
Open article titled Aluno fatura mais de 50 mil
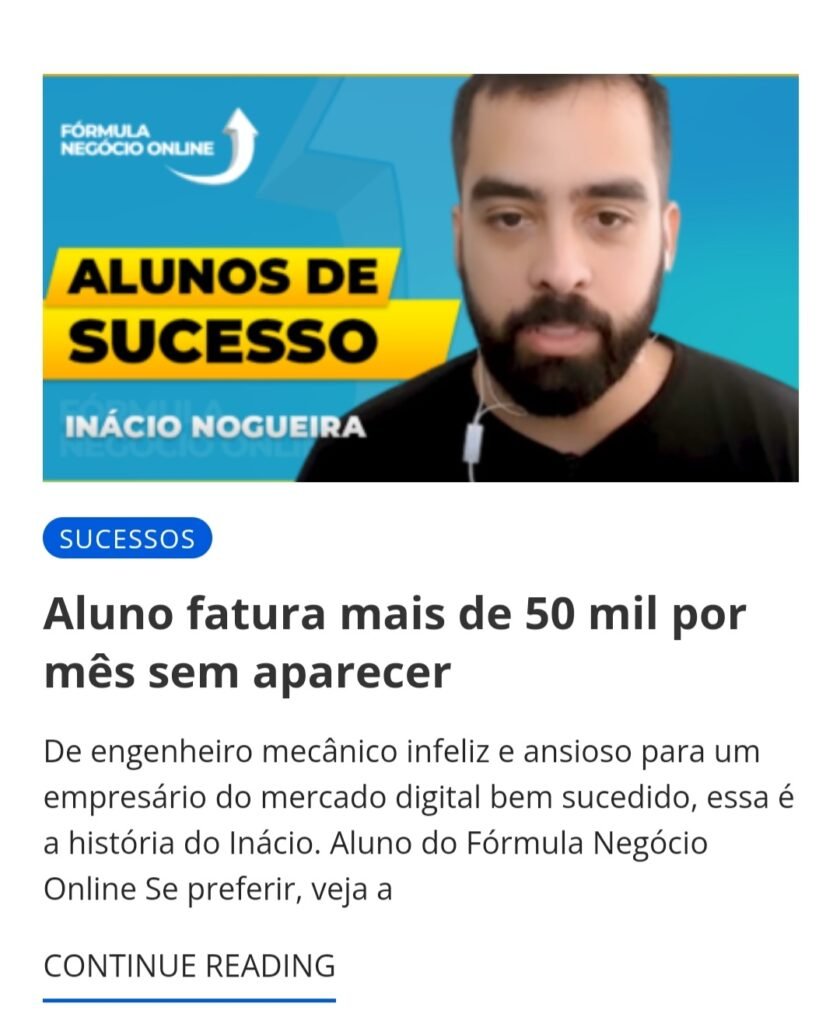pos(394,643)
